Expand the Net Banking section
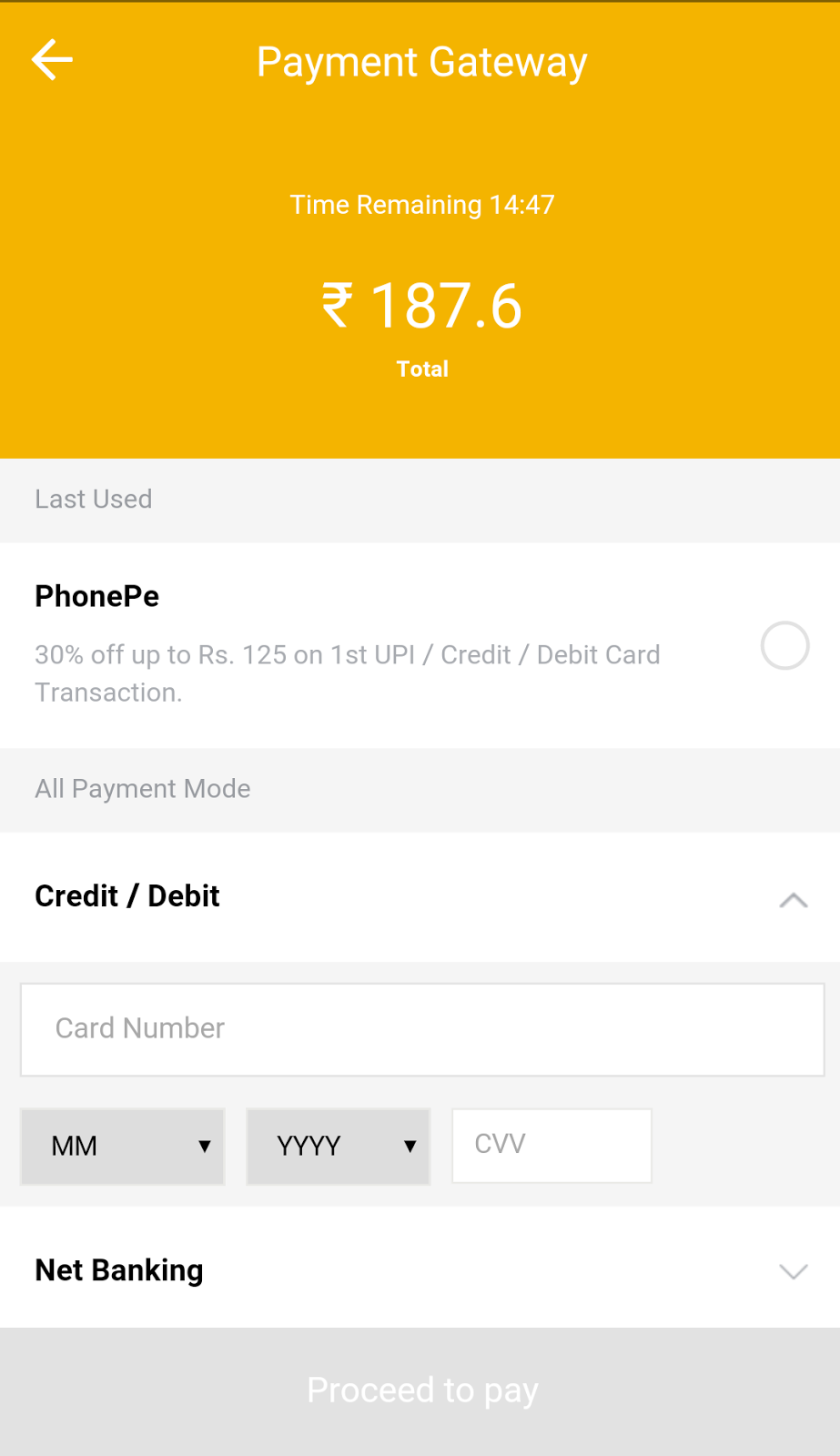This screenshot has height=1456, width=840. pos(793,1270)
